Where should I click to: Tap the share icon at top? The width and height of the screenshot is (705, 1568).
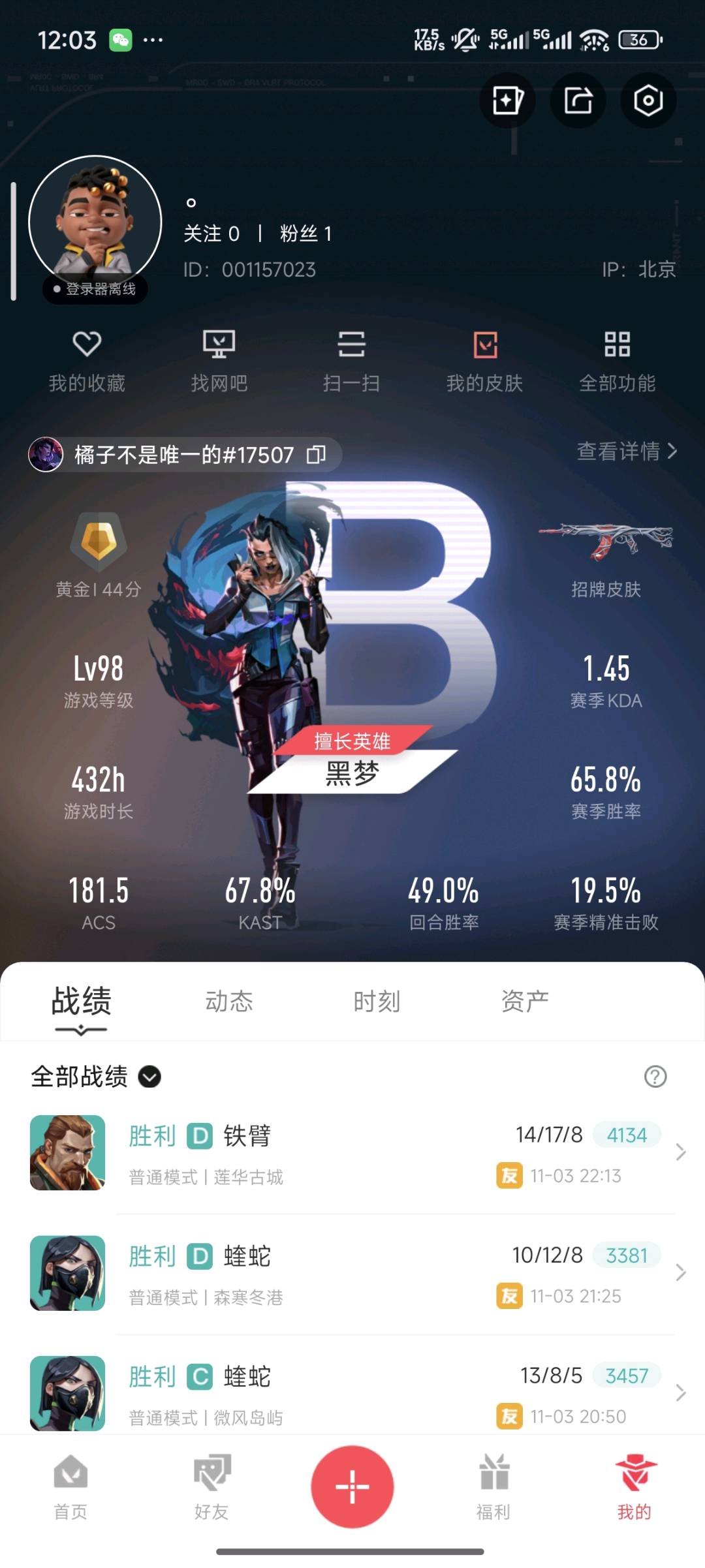tap(578, 100)
